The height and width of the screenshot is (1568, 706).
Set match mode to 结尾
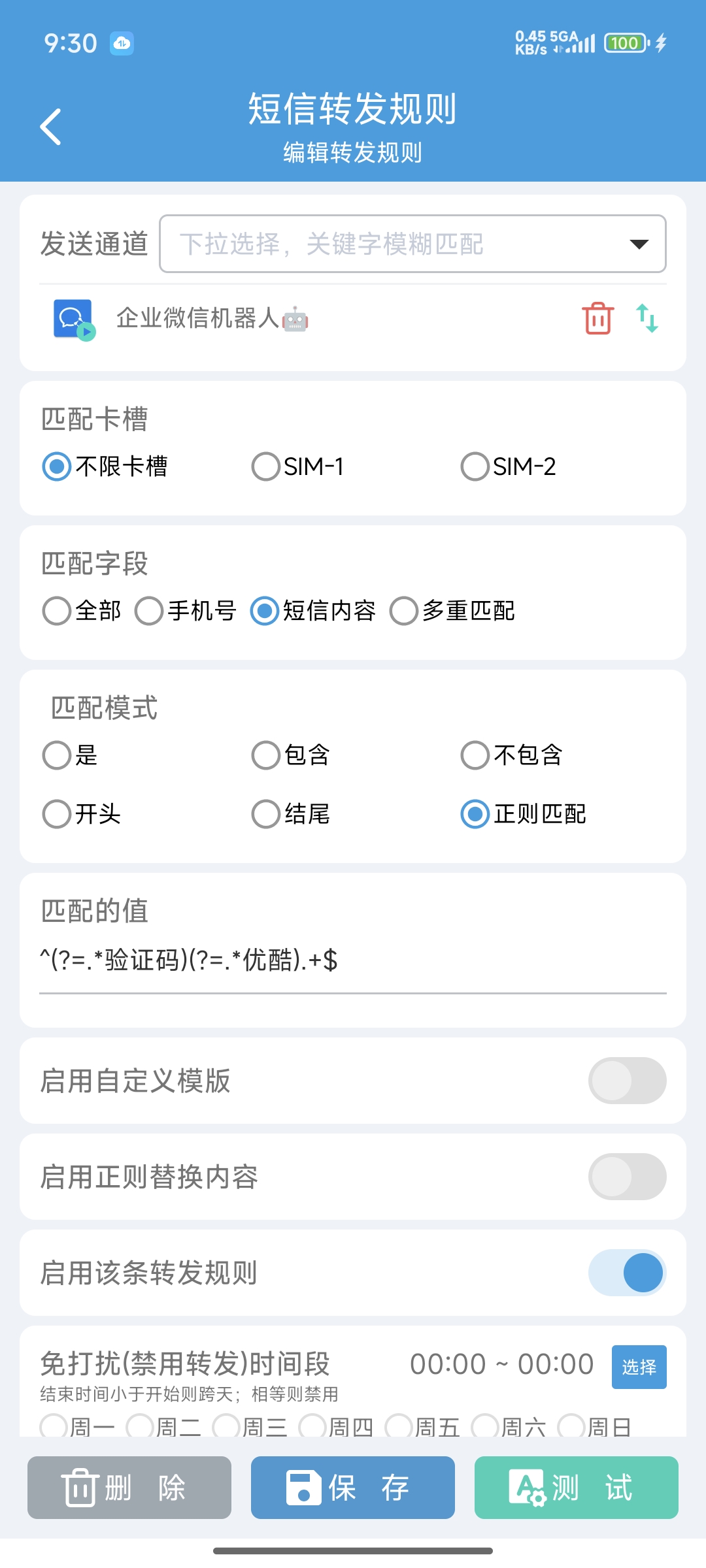coord(266,814)
